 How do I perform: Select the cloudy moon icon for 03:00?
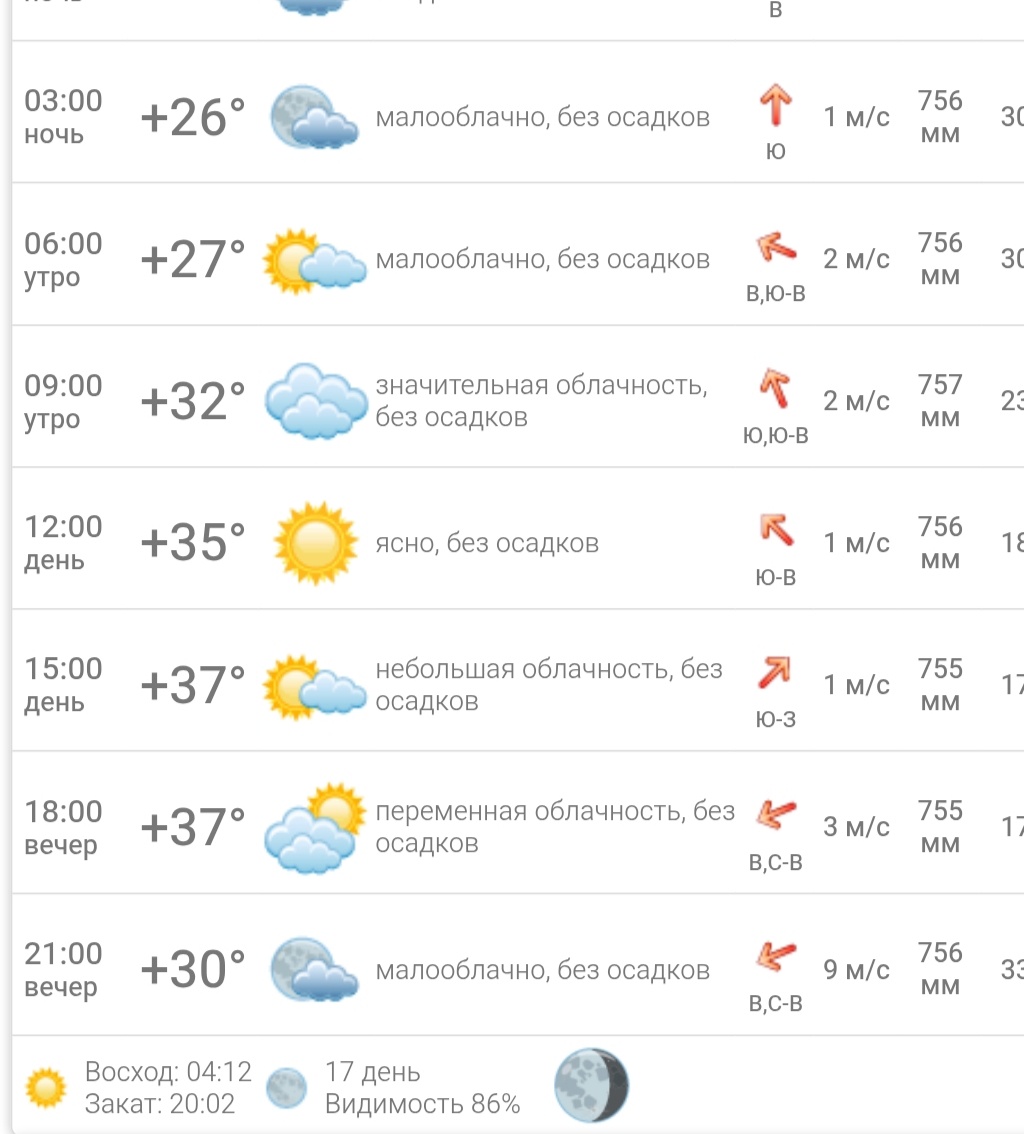(315, 116)
